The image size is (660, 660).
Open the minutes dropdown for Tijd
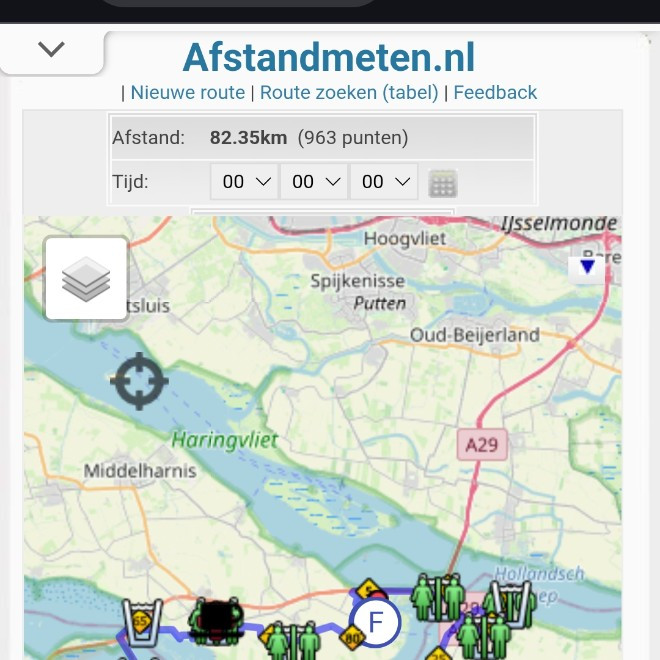[315, 182]
